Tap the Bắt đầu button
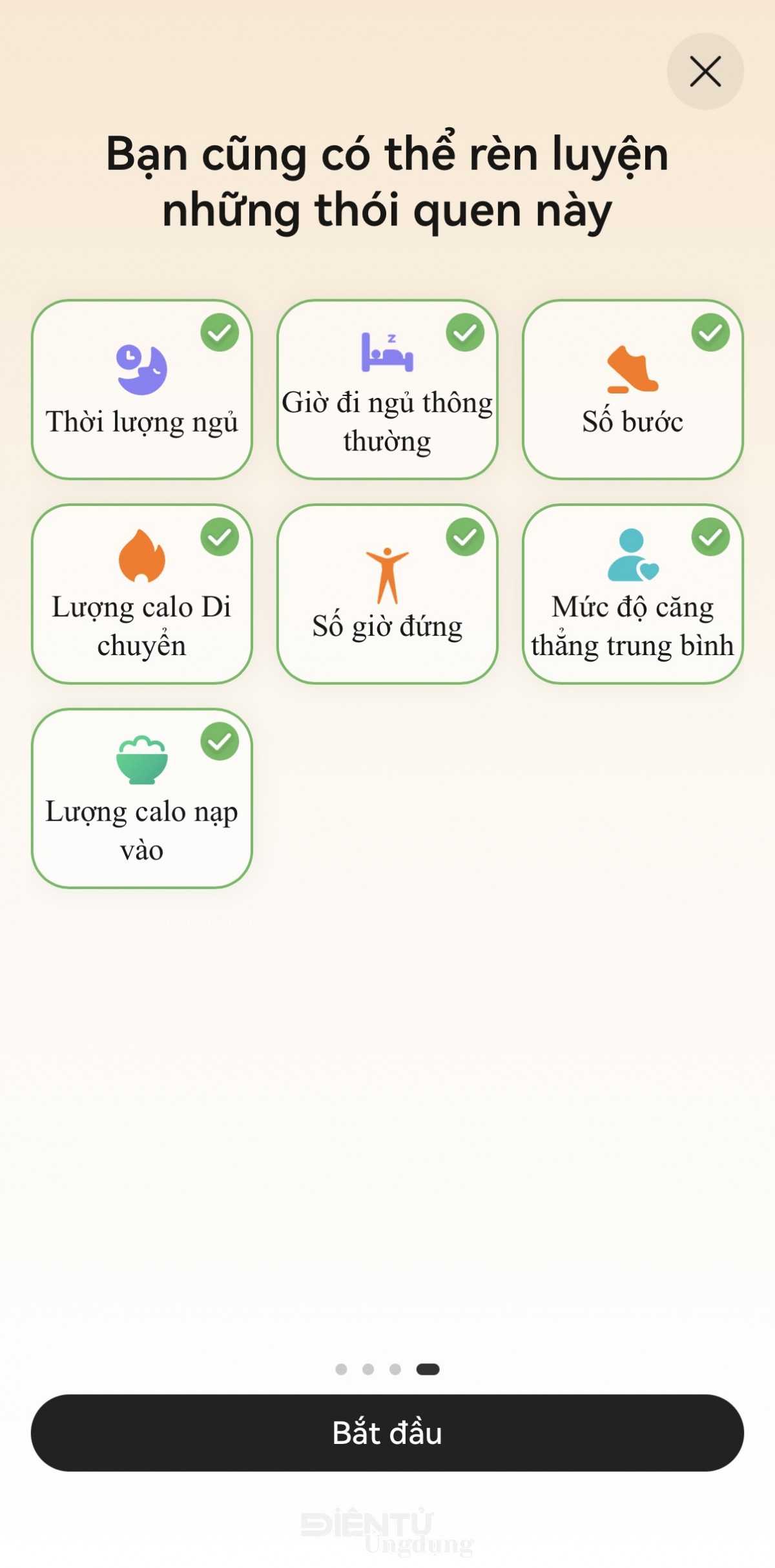 click(387, 1433)
